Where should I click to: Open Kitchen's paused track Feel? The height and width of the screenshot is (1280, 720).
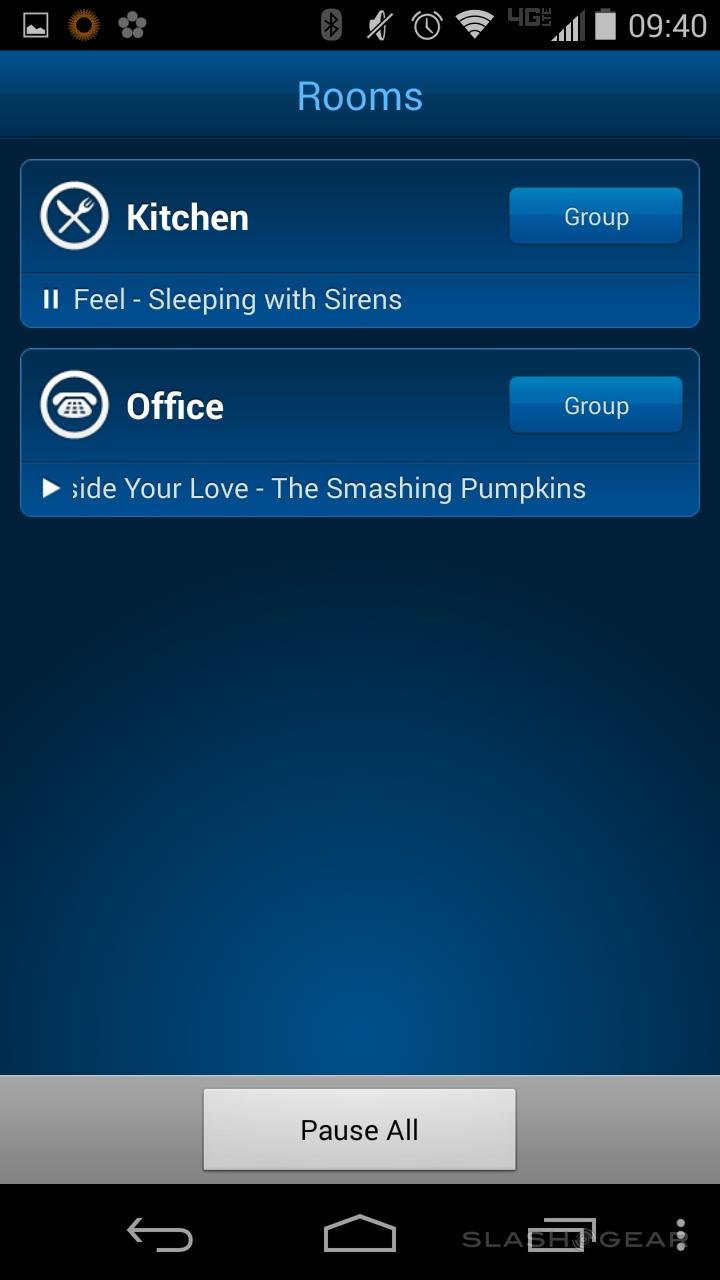coord(238,300)
